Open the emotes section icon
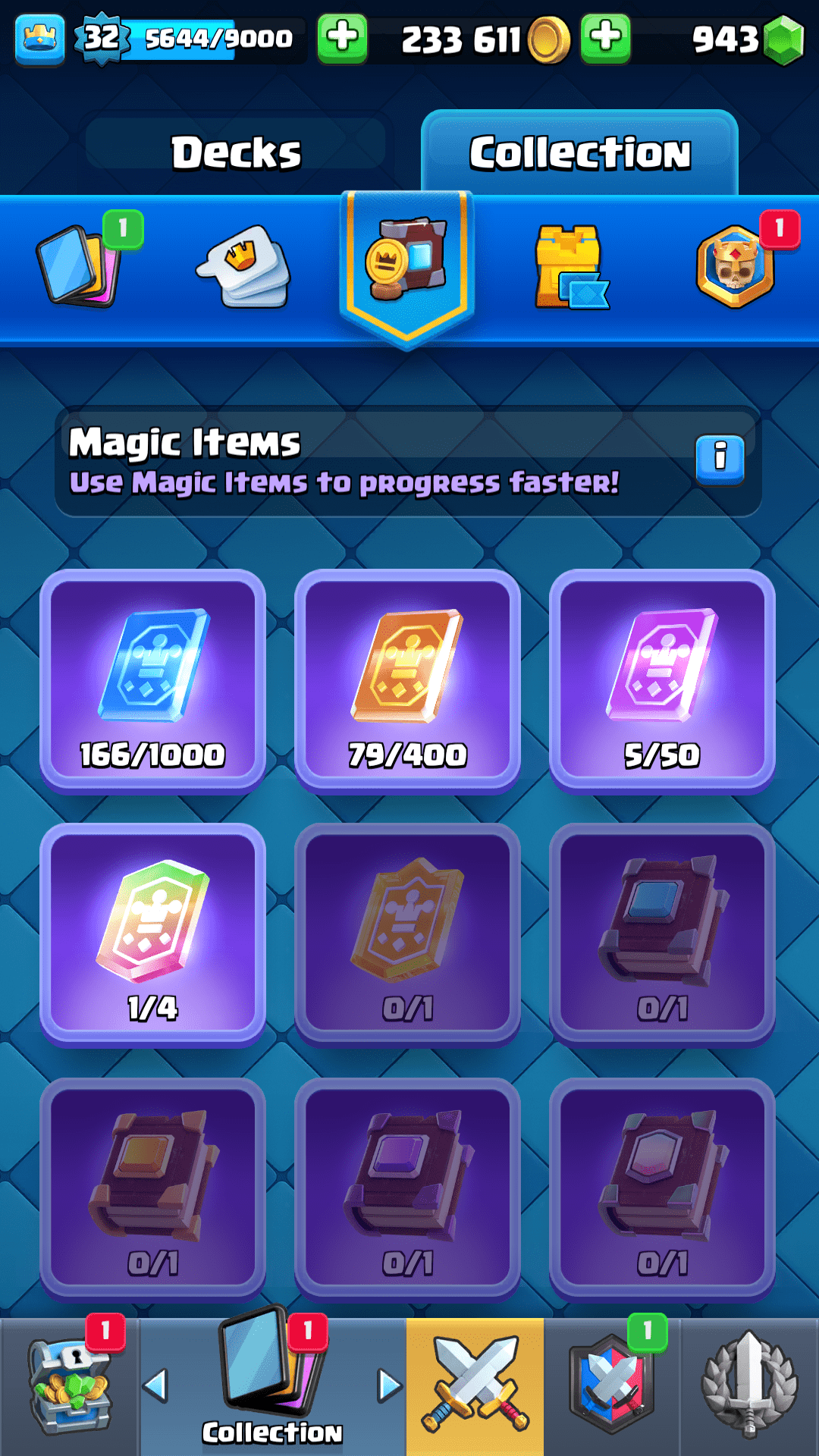Viewport: 819px width, 1456px height. pos(245,267)
